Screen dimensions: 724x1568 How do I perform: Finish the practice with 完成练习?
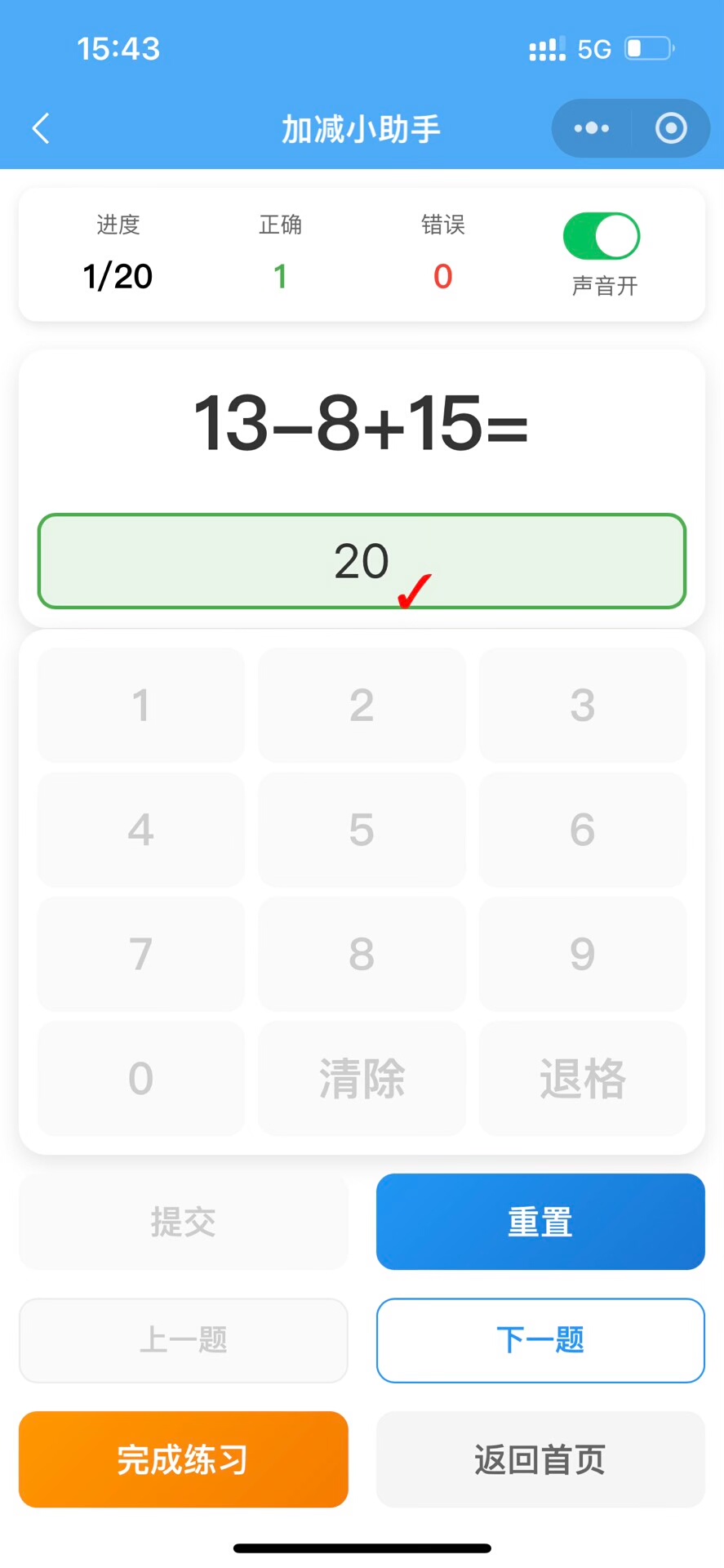[x=184, y=1459]
